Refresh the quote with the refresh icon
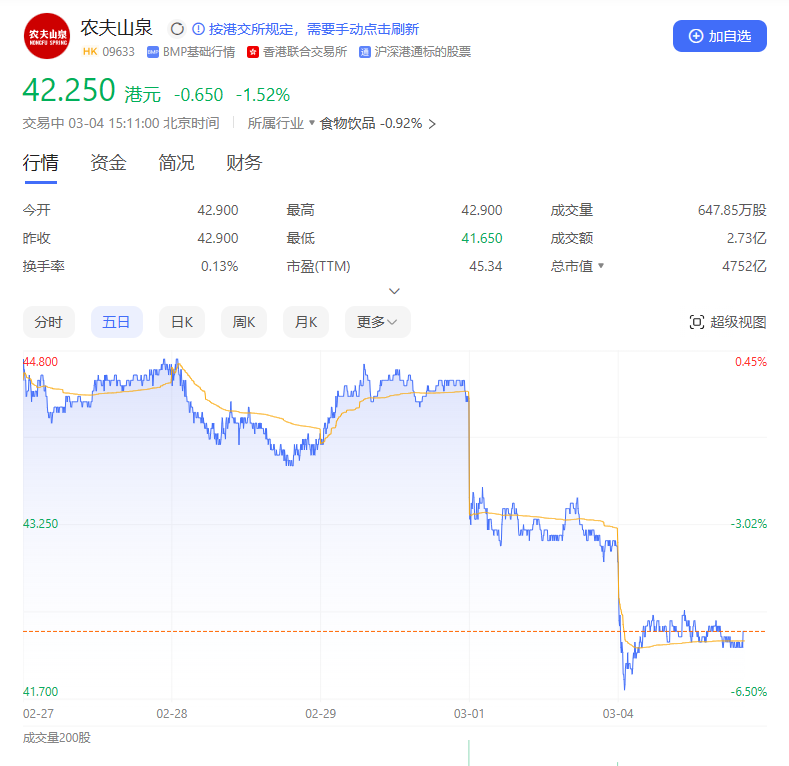Image resolution: width=789 pixels, height=766 pixels. tap(177, 29)
